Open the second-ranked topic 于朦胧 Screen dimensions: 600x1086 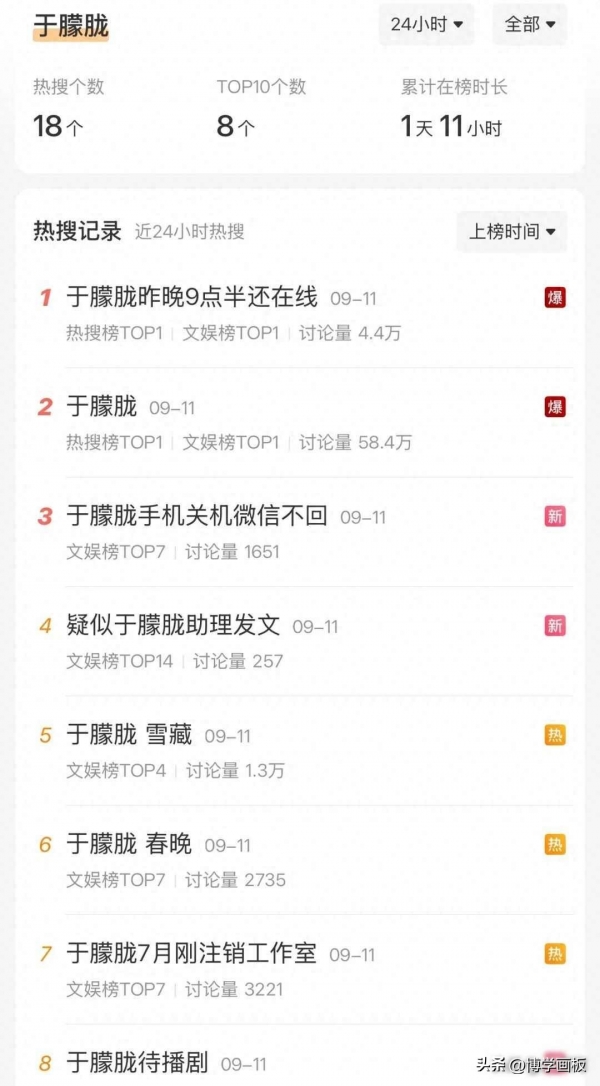coord(102,407)
